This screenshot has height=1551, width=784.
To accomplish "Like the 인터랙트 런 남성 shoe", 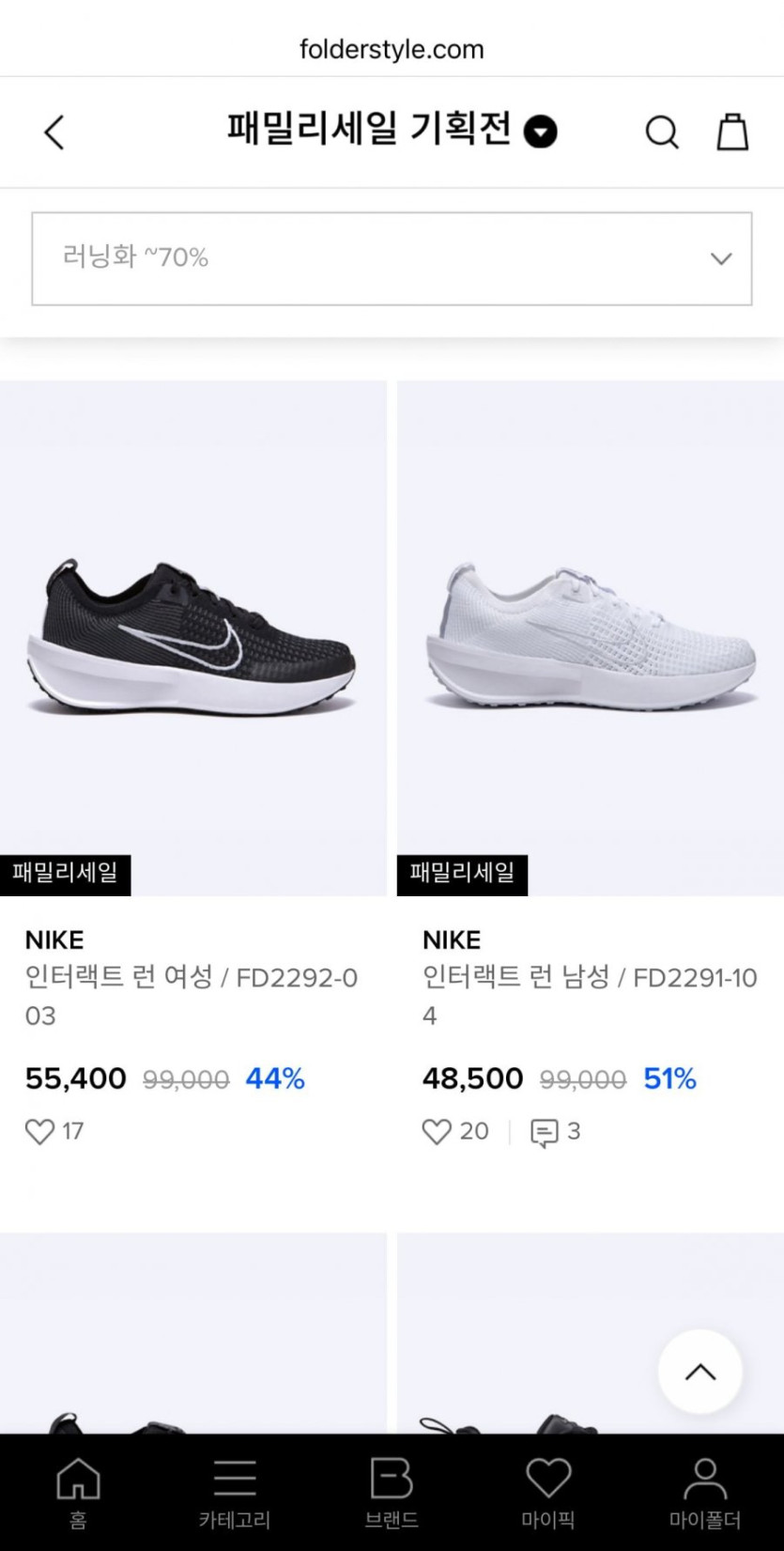I will 437,1131.
